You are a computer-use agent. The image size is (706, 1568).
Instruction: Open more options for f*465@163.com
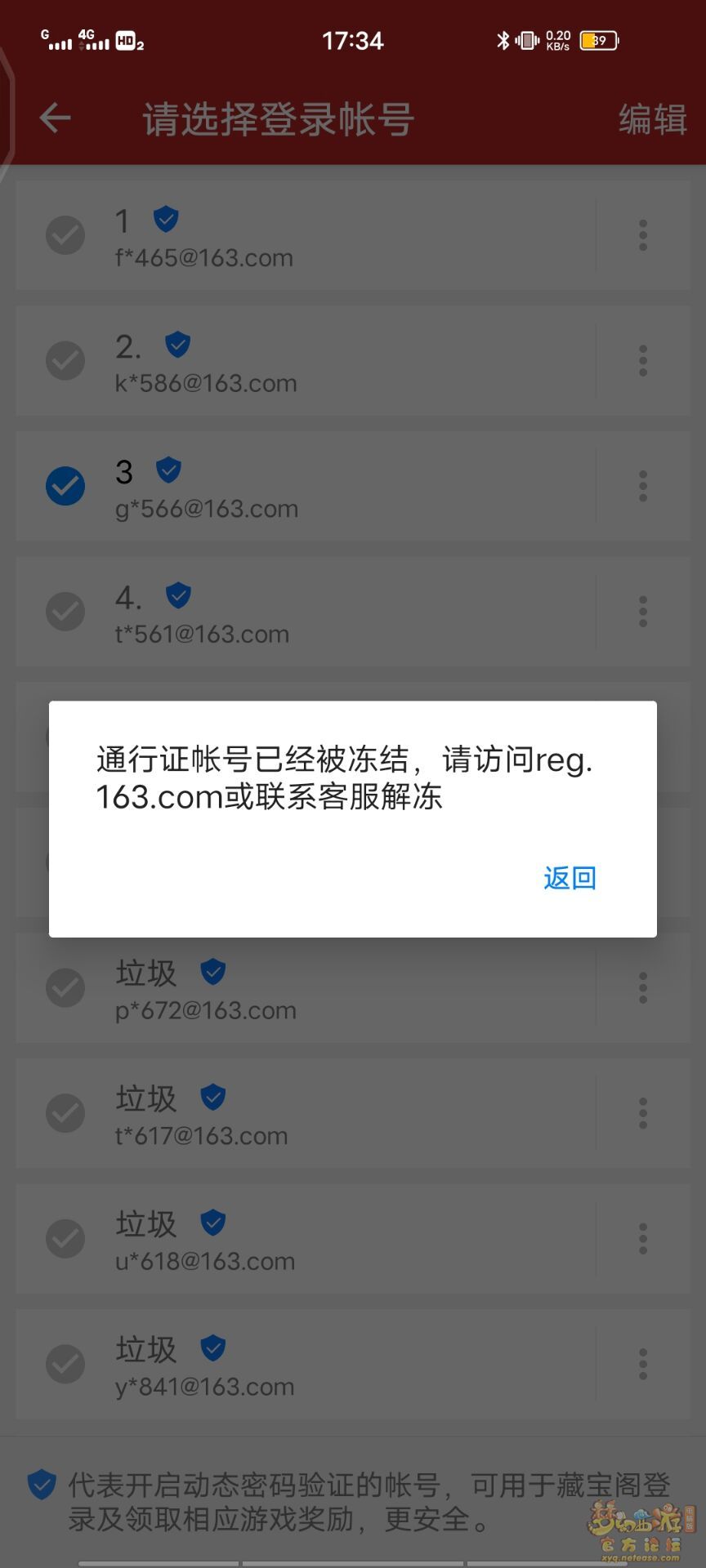(643, 235)
